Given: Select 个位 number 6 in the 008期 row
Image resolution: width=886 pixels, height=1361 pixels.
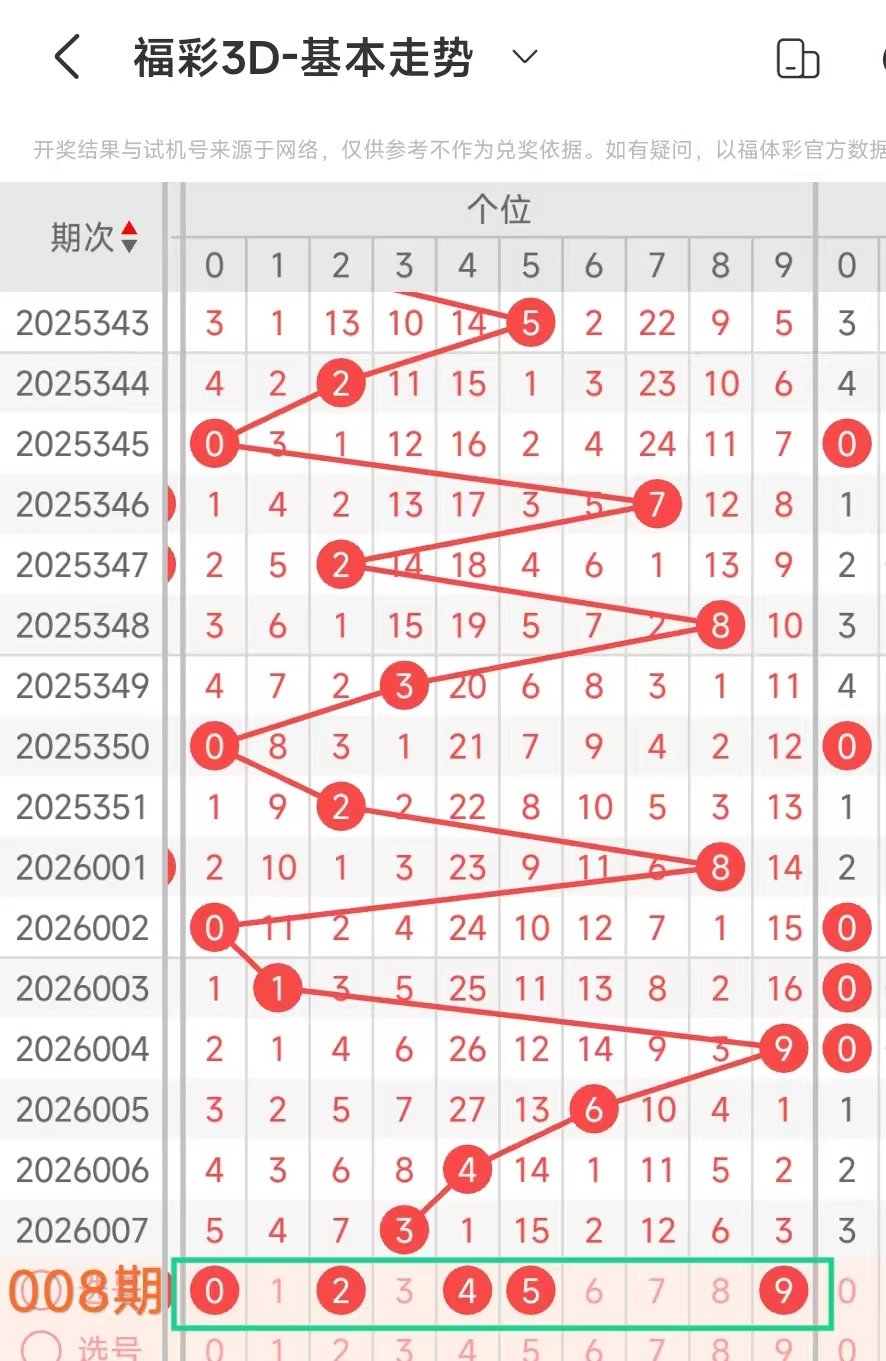Looking at the screenshot, I should pyautogui.click(x=594, y=1291).
